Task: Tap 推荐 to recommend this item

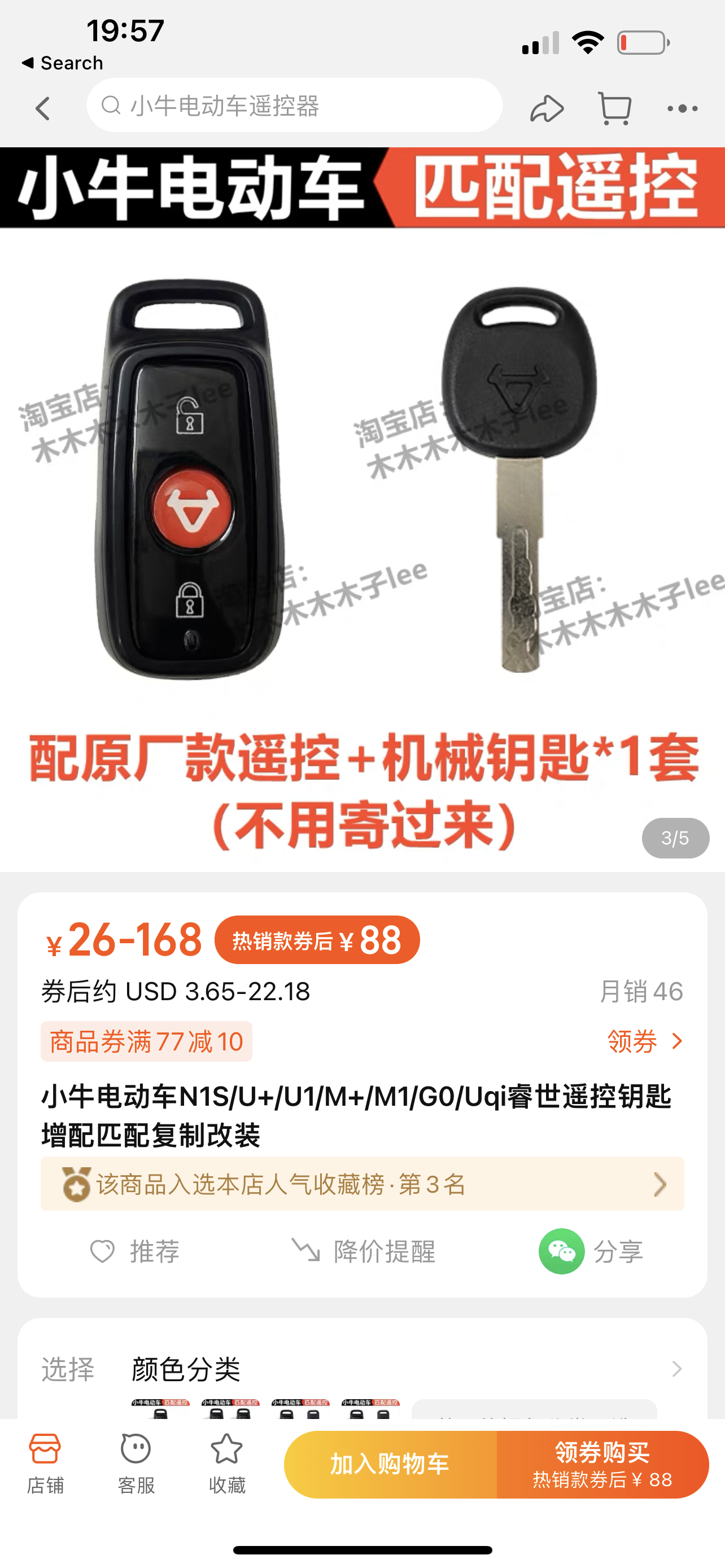Action: pos(135,1251)
